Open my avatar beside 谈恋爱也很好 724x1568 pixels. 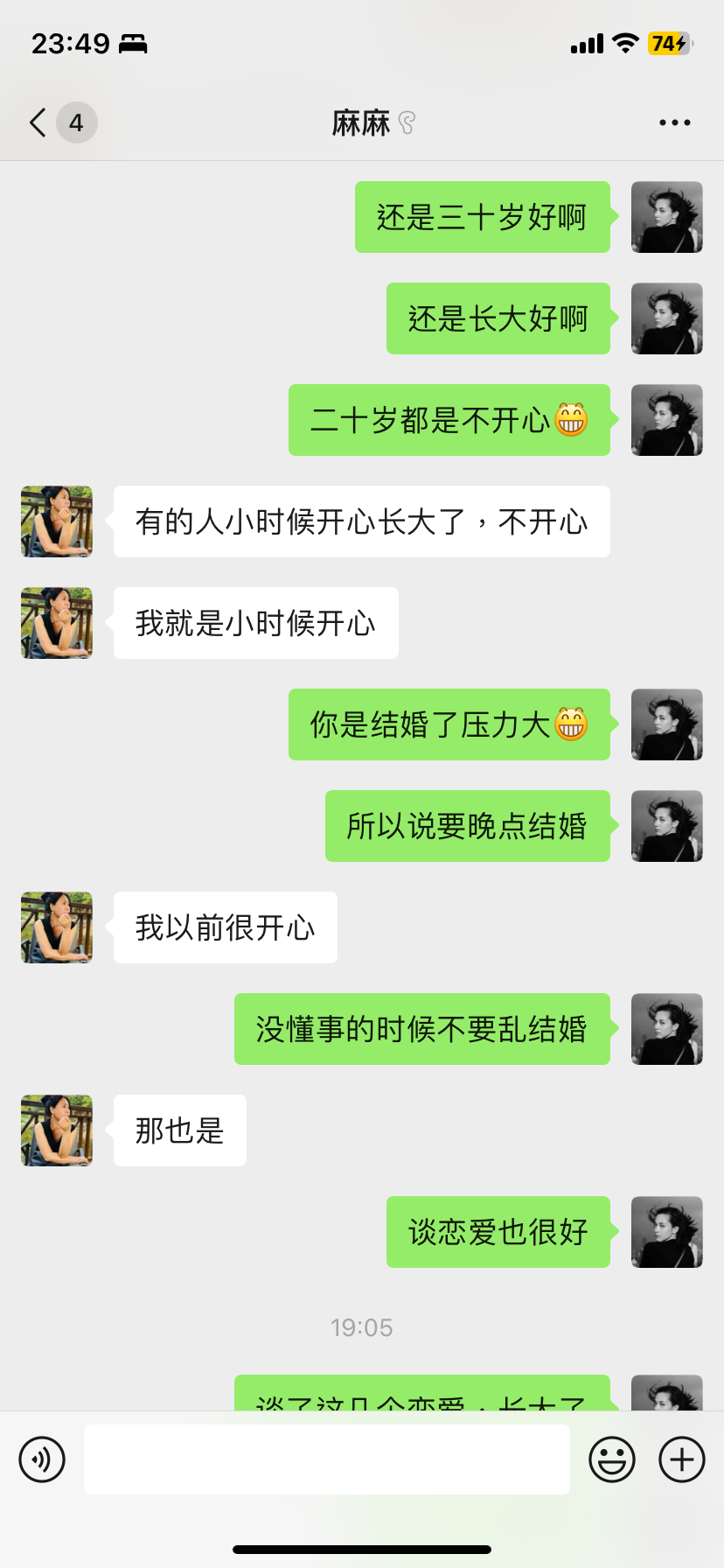[667, 1232]
